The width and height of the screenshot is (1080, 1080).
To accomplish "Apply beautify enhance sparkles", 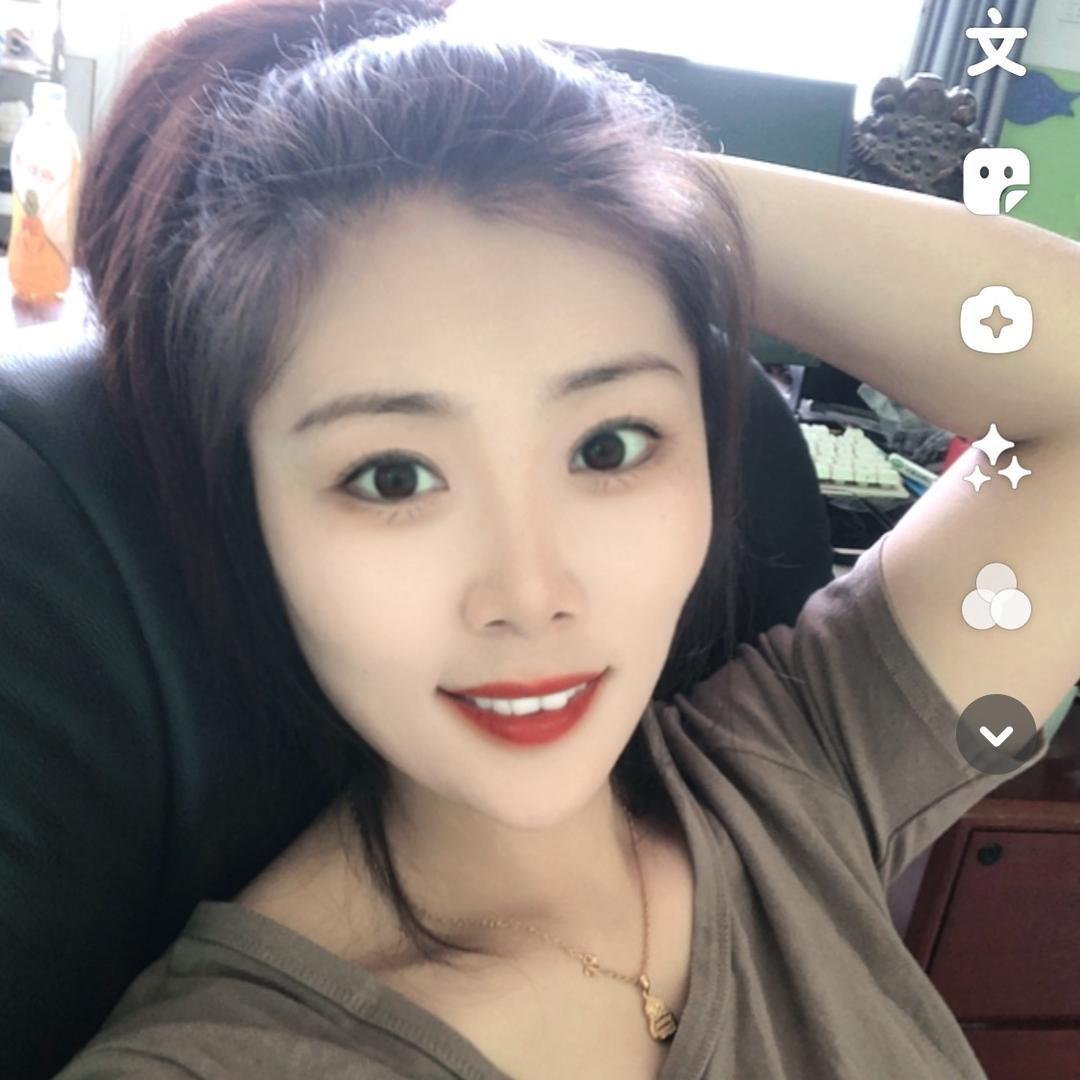I will (x=996, y=460).
